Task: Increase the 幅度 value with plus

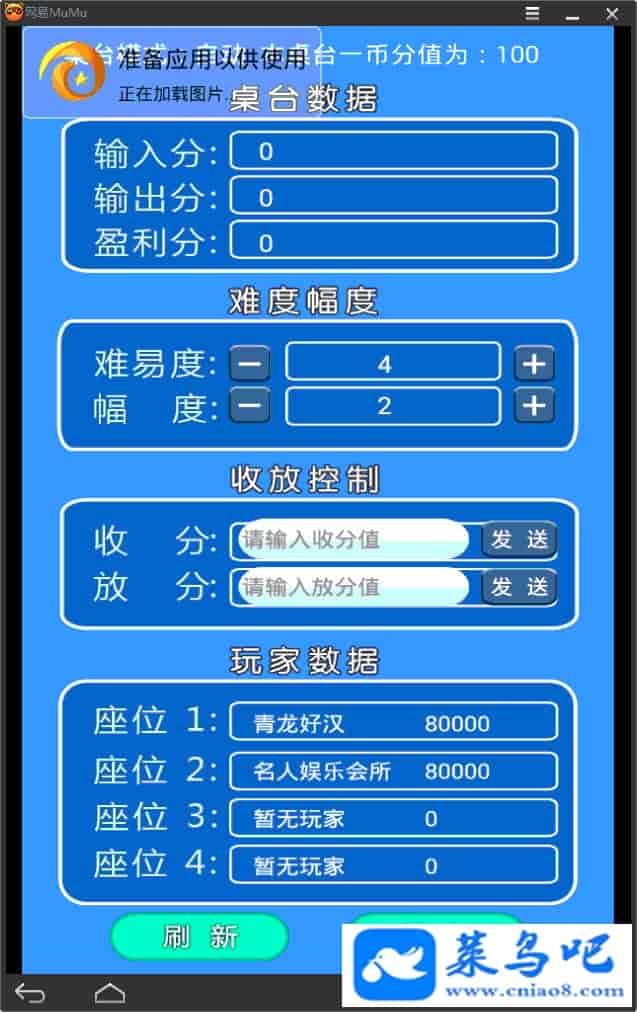Action: pyautogui.click(x=534, y=406)
